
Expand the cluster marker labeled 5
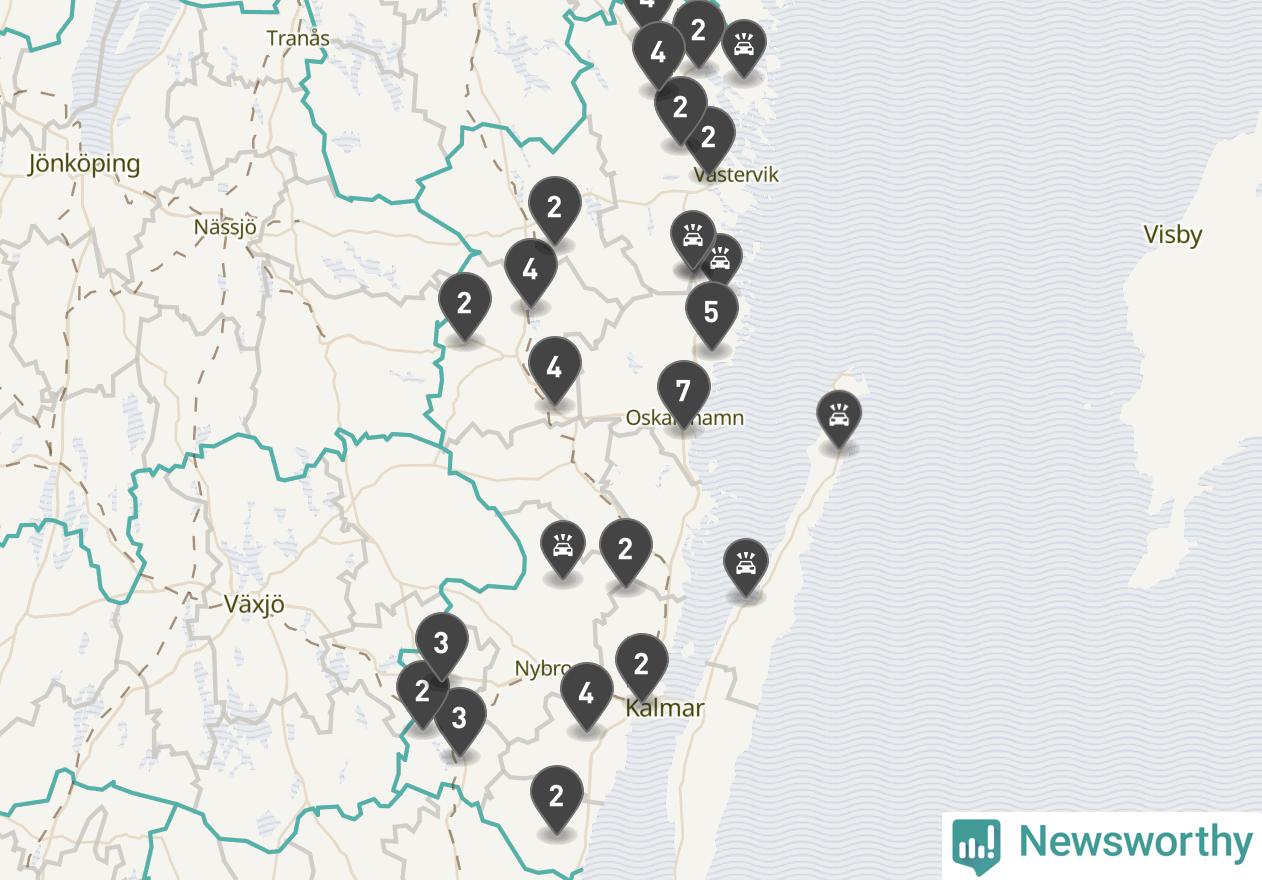(711, 314)
